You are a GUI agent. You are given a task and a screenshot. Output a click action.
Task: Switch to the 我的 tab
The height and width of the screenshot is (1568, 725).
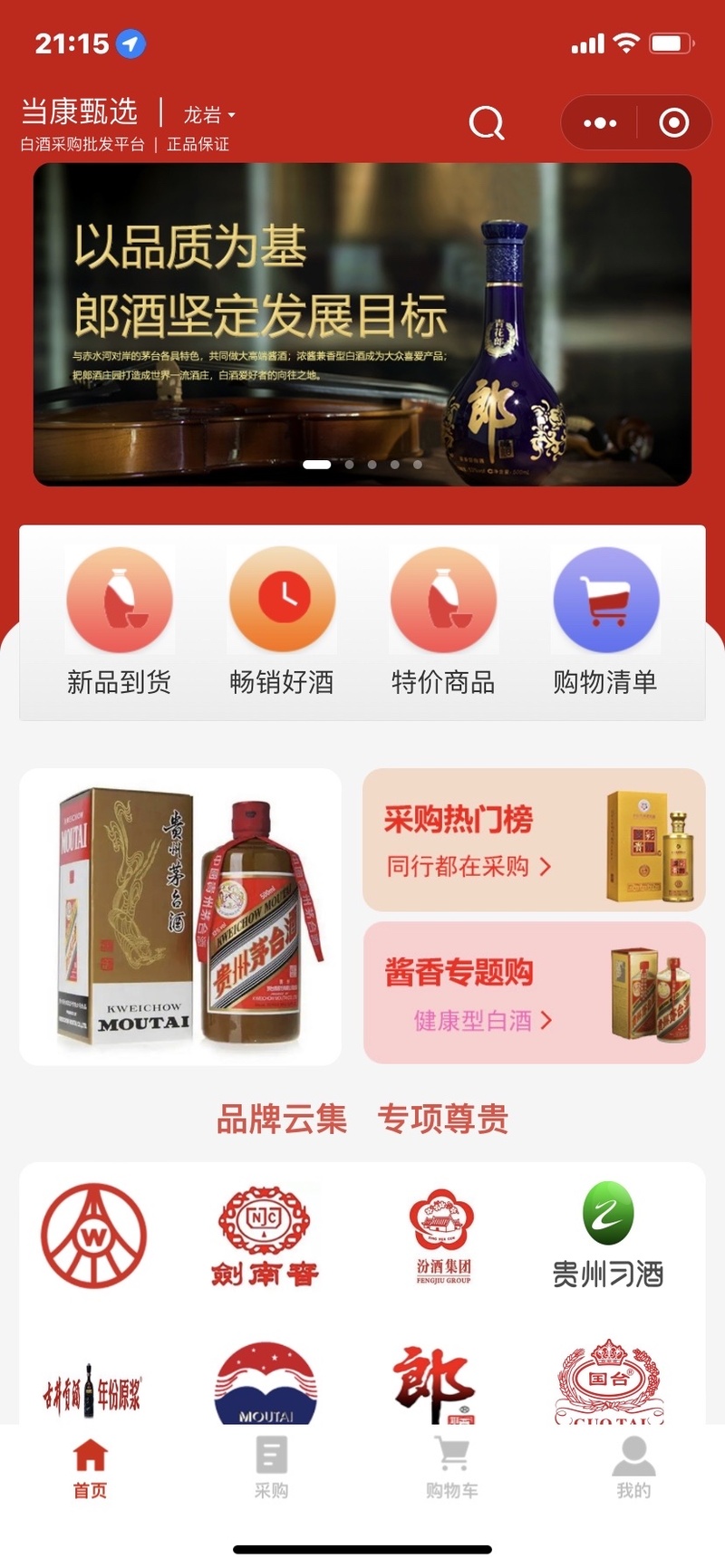633,1467
